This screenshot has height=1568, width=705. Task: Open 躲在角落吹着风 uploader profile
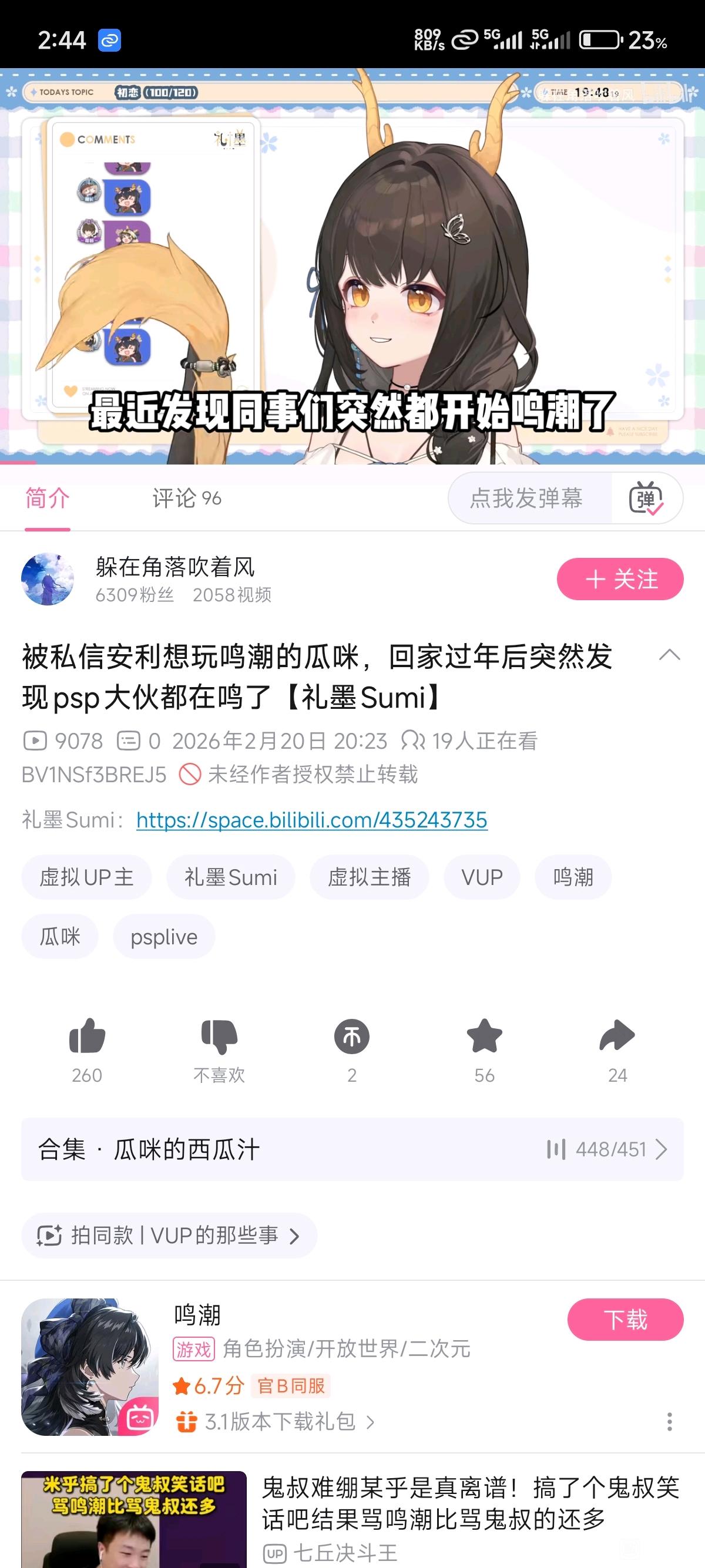click(x=174, y=567)
